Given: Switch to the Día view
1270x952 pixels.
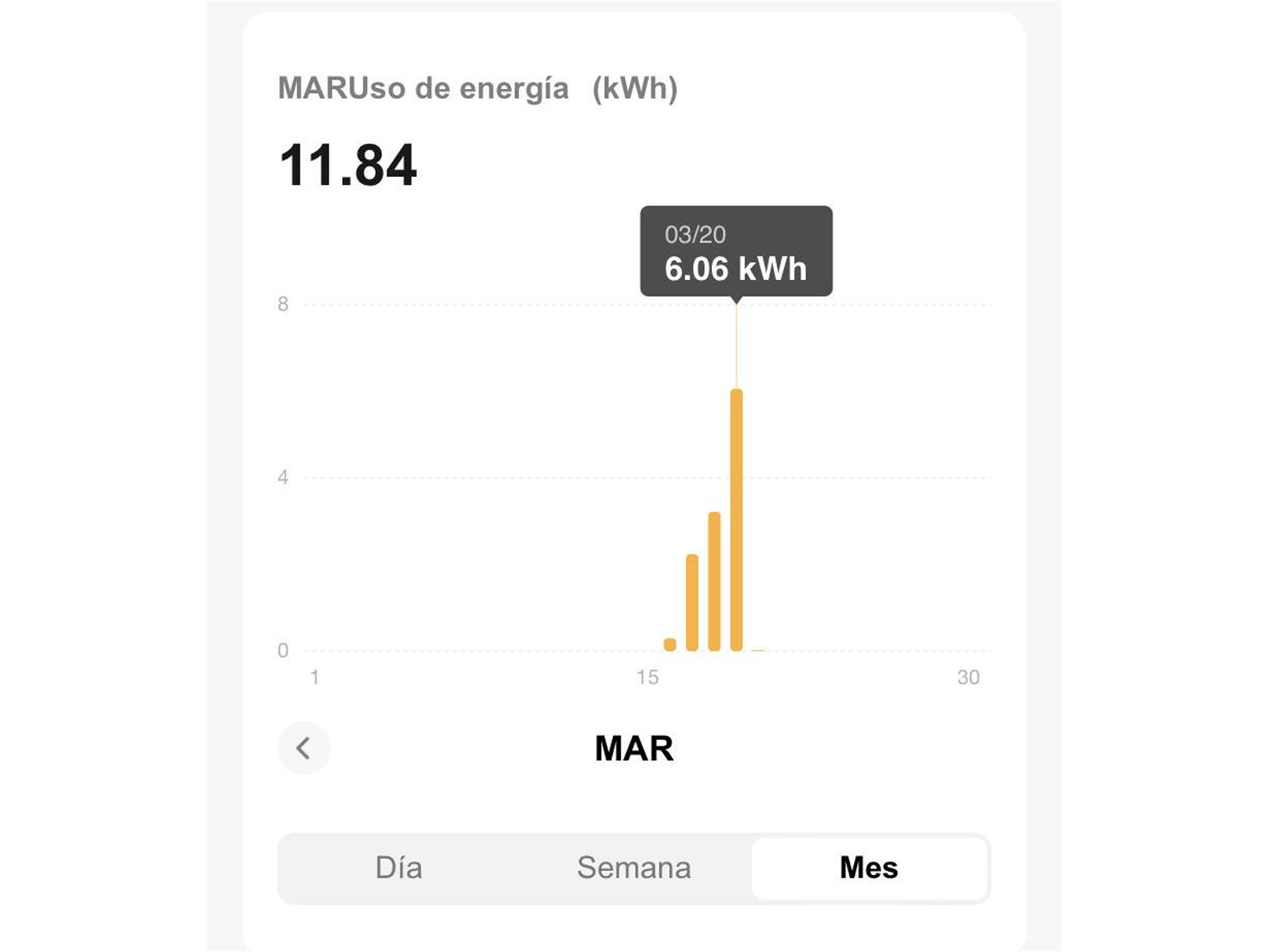Looking at the screenshot, I should (398, 868).
